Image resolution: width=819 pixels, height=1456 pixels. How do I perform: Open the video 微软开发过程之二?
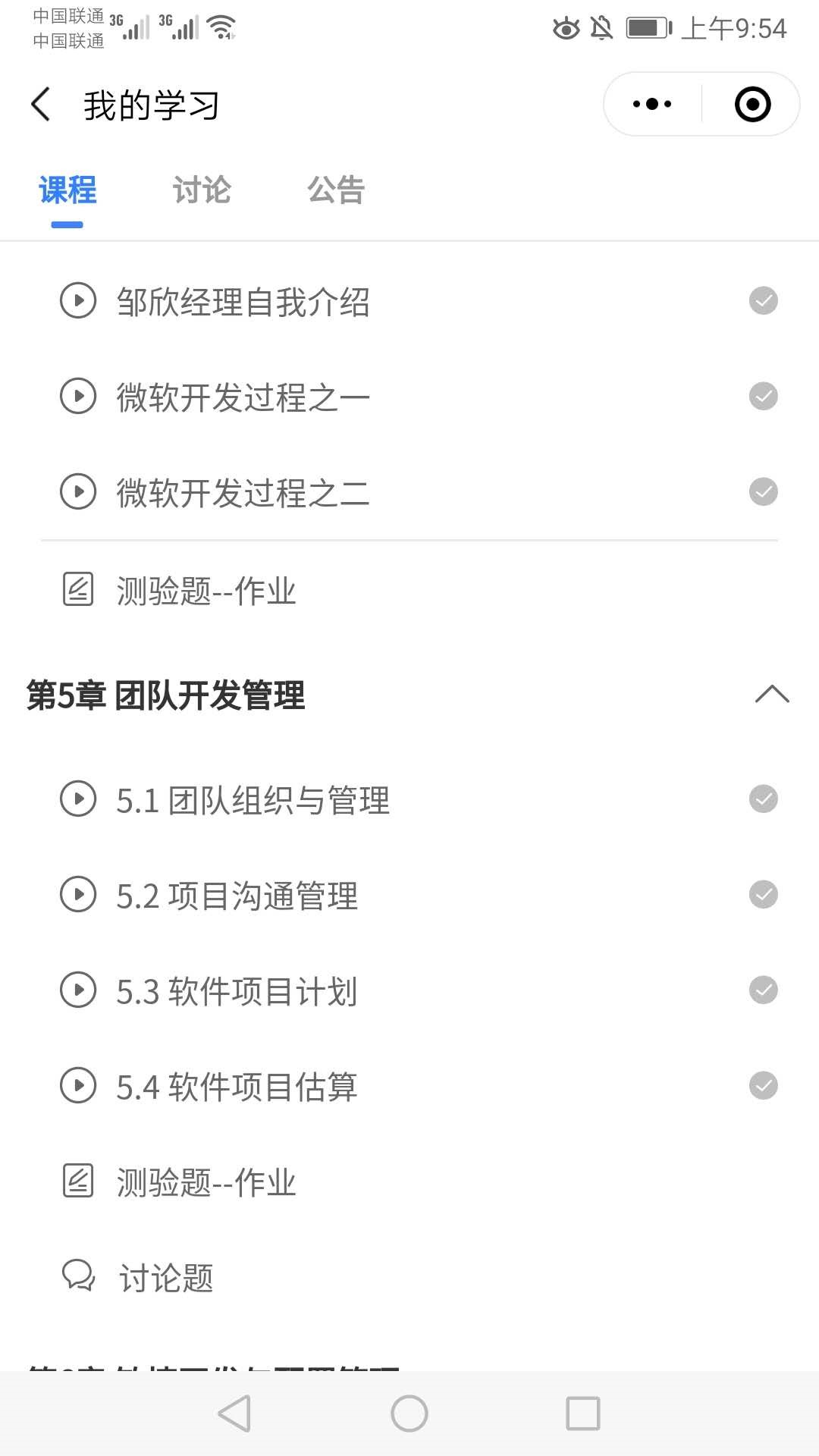point(243,493)
